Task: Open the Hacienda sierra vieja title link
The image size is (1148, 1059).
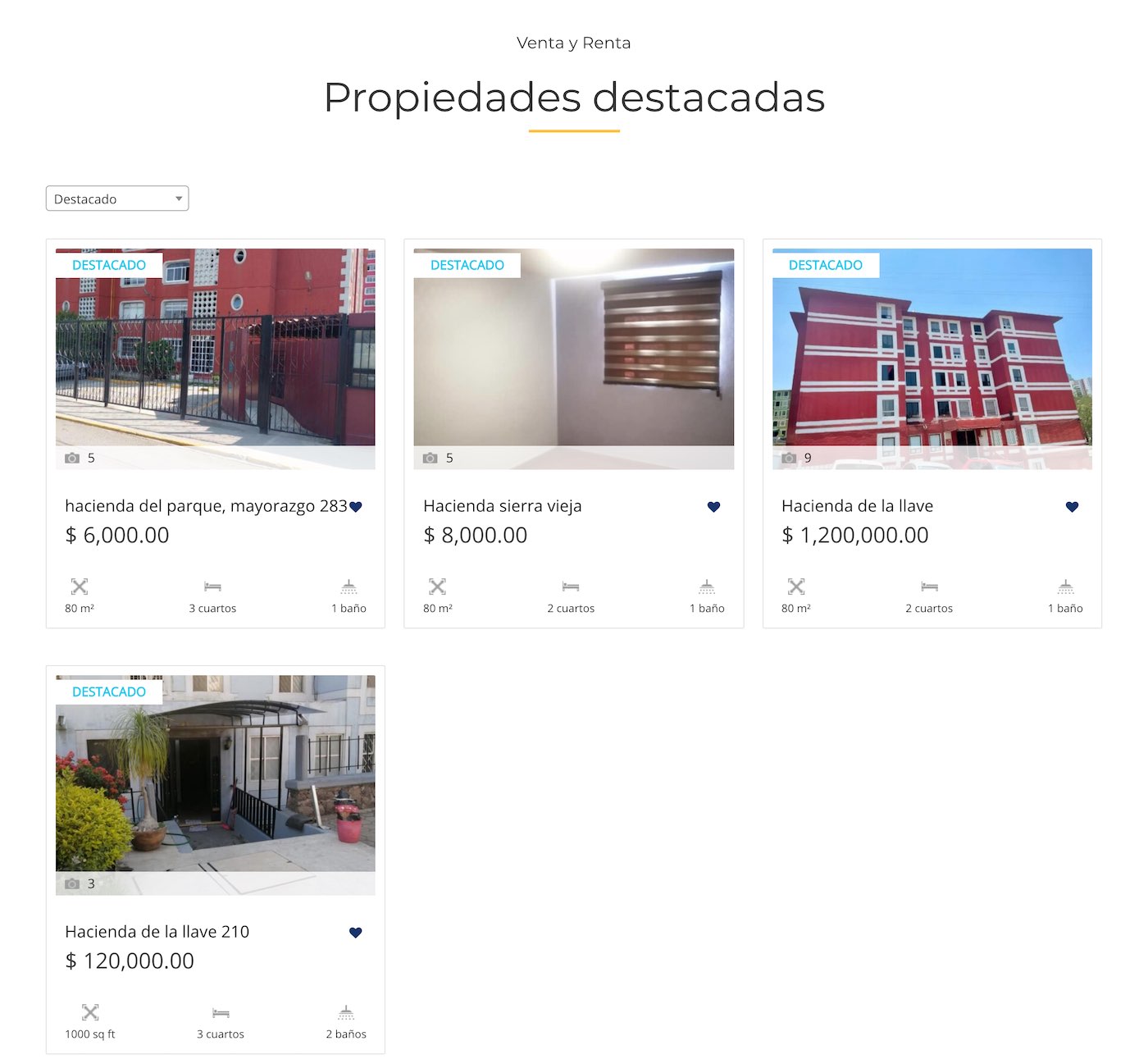Action: (x=502, y=506)
